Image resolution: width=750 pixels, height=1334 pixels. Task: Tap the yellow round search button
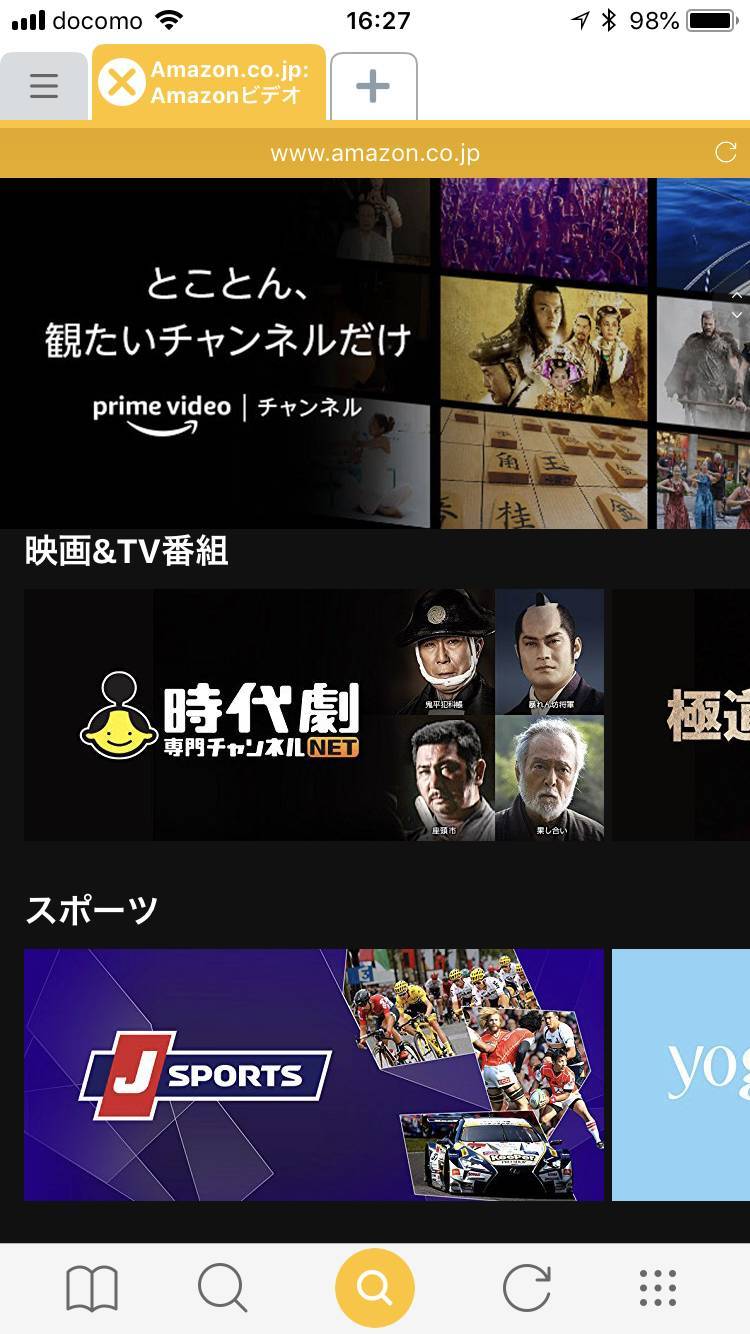click(x=374, y=1287)
